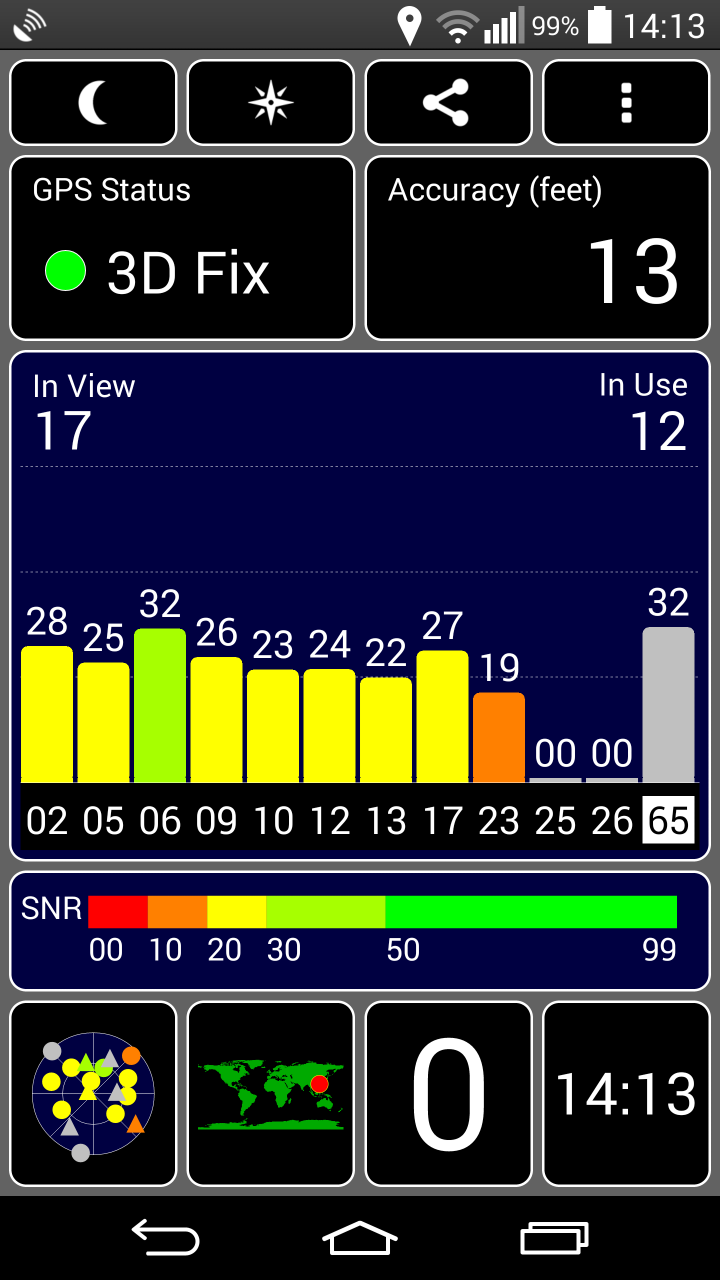The image size is (720, 1280).
Task: Open the three-dot overflow menu
Action: 627,103
